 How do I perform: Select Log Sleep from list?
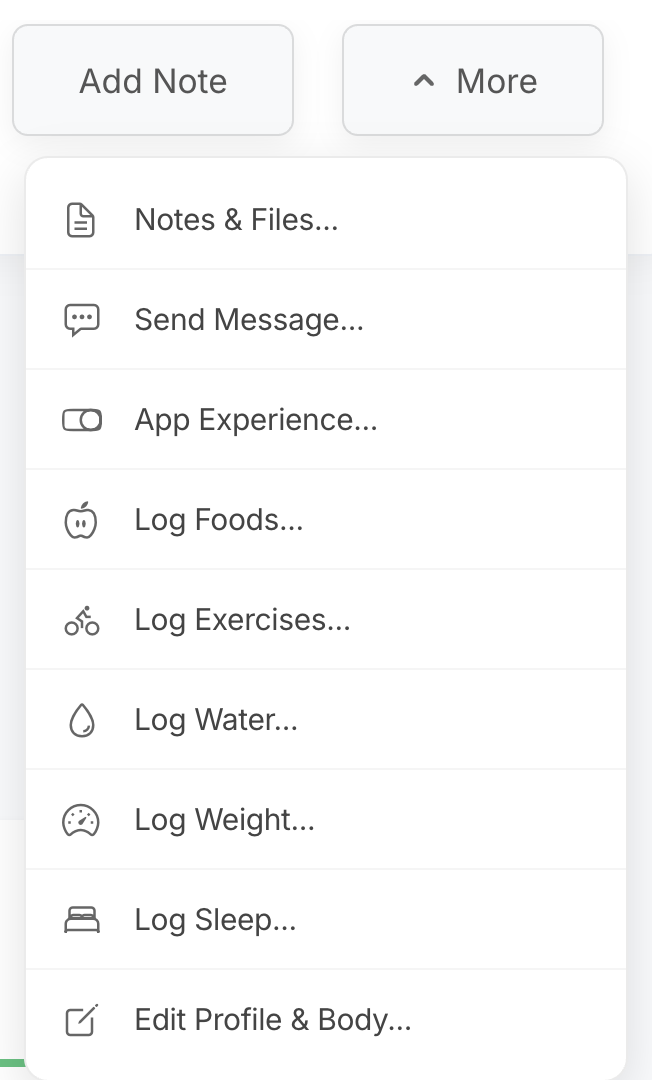215,920
